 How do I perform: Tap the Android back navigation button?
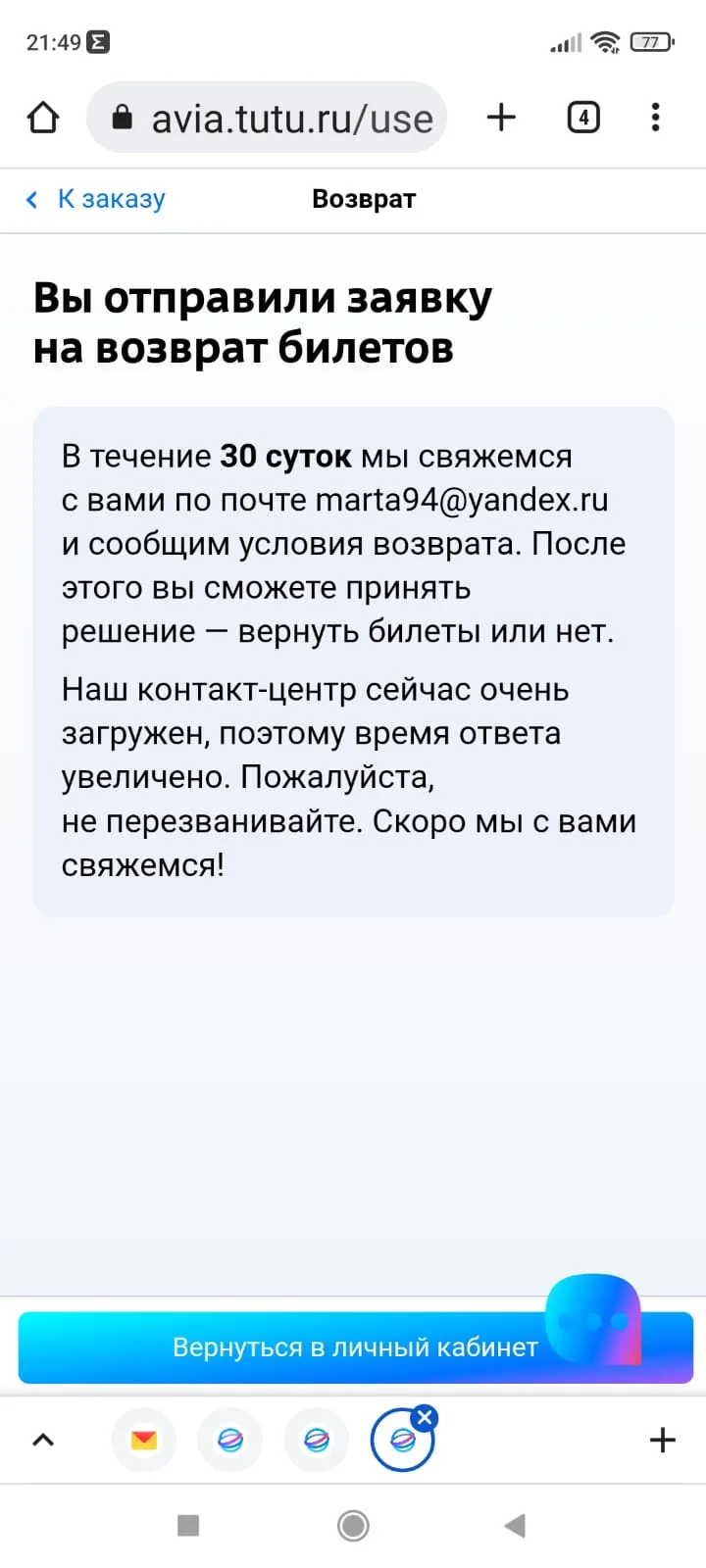click(515, 1525)
